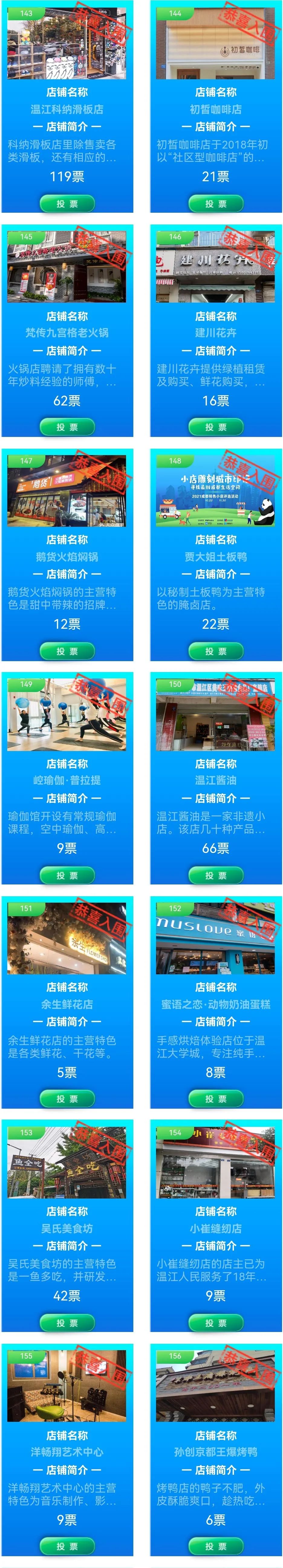This screenshot has width=283, height=1568.
Task: View the 初皙咖啡 storefront image
Action: coord(216,44)
